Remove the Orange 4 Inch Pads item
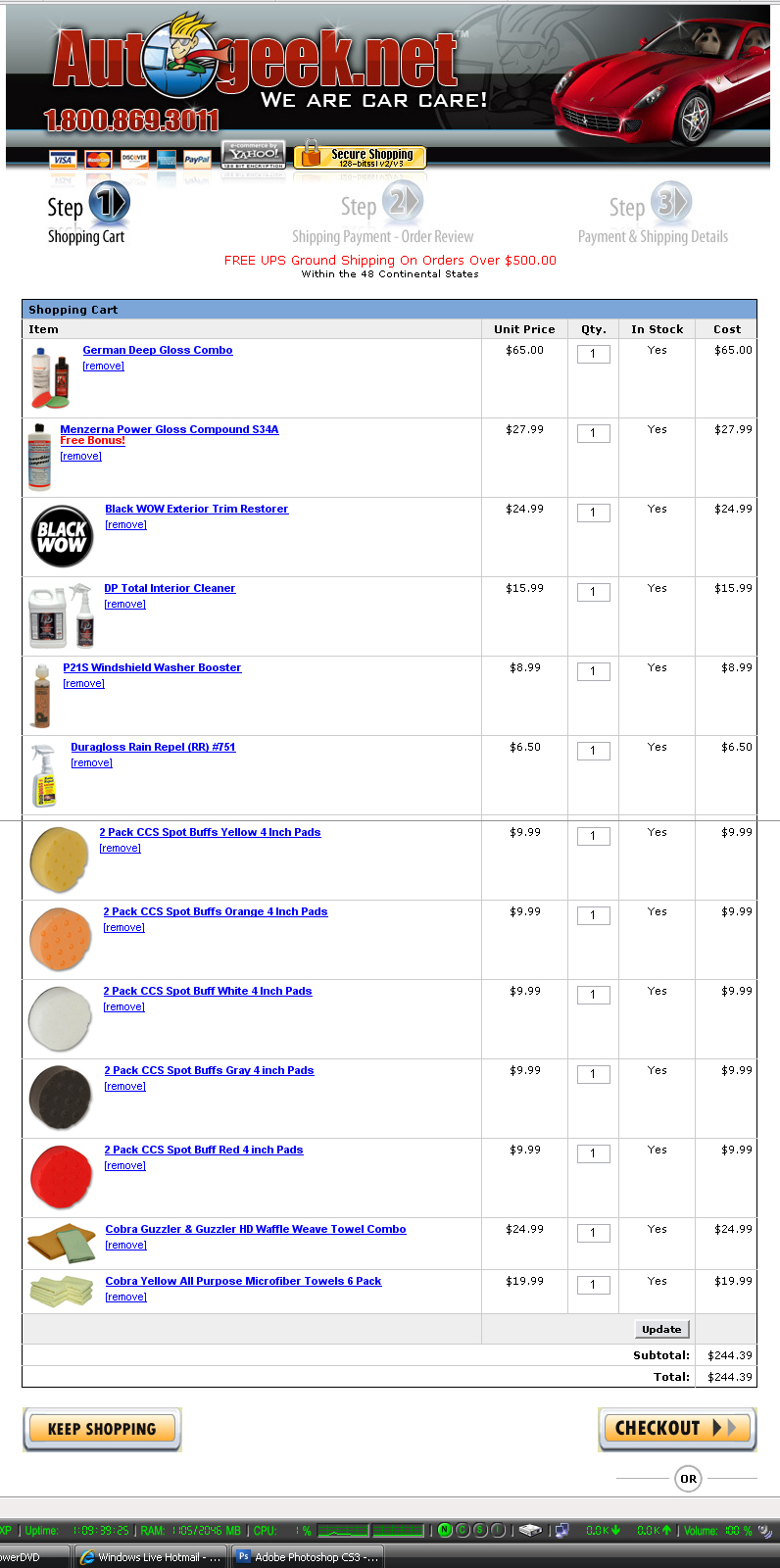The image size is (780, 1568). (x=124, y=927)
